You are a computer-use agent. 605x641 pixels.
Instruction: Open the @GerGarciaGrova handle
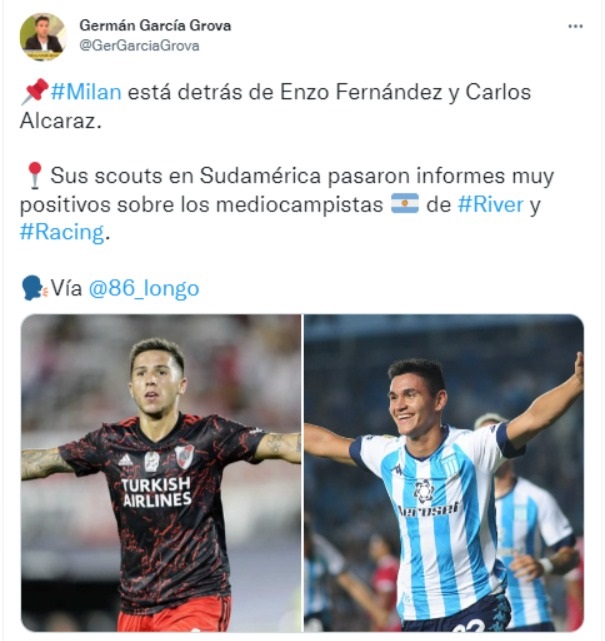[x=139, y=46]
